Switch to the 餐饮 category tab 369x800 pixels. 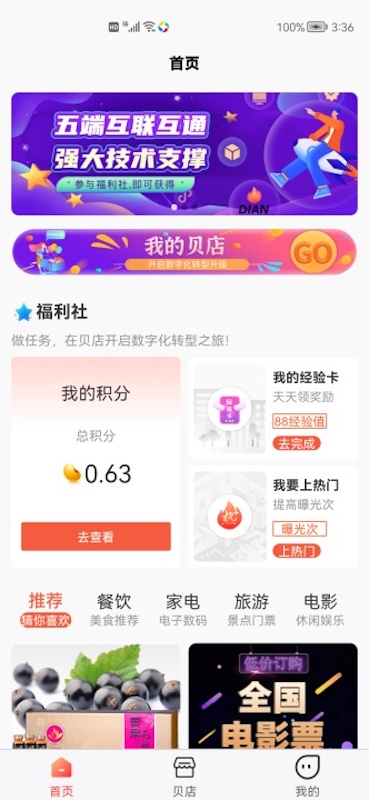pos(114,609)
